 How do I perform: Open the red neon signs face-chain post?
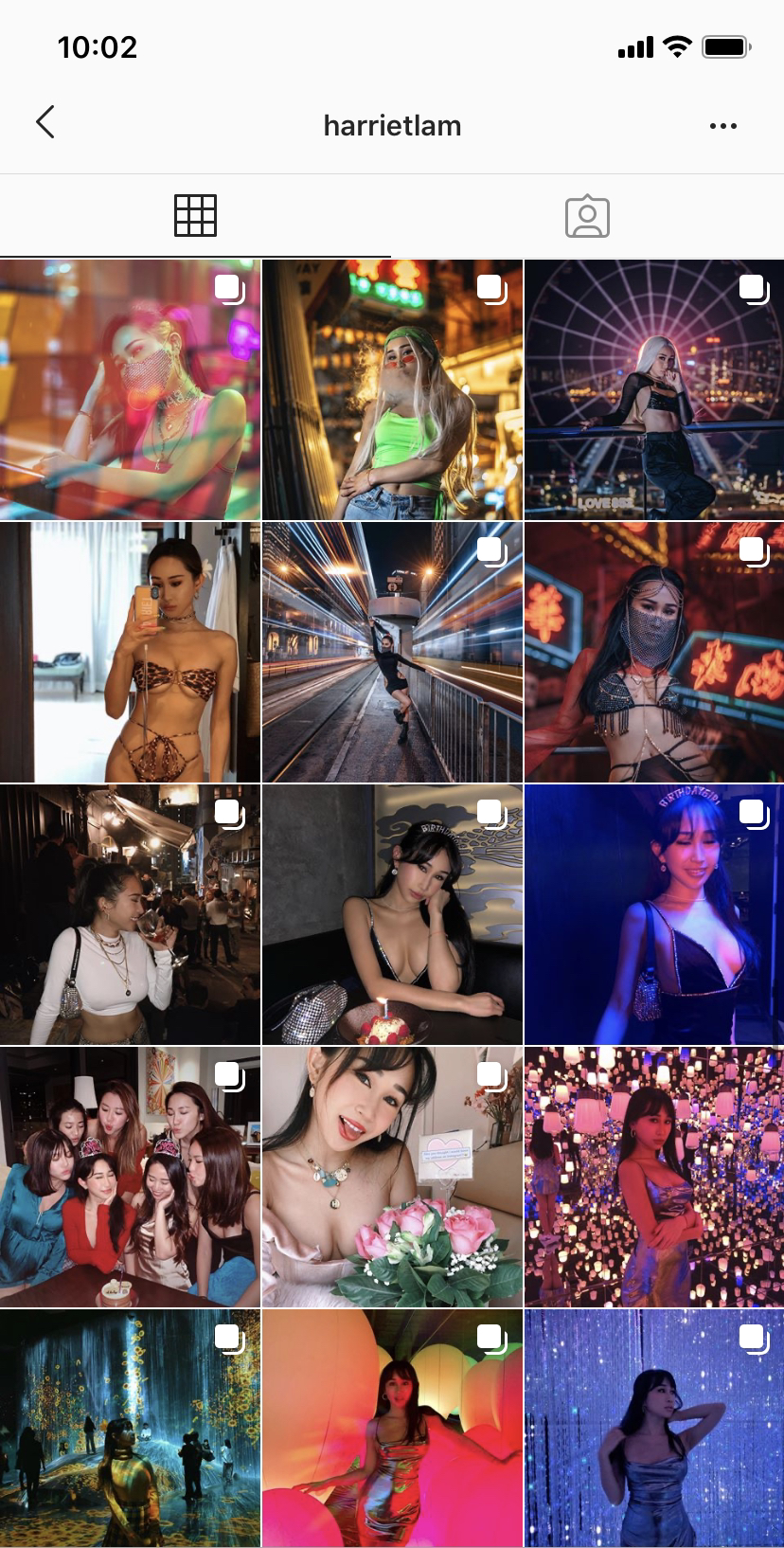coord(654,652)
